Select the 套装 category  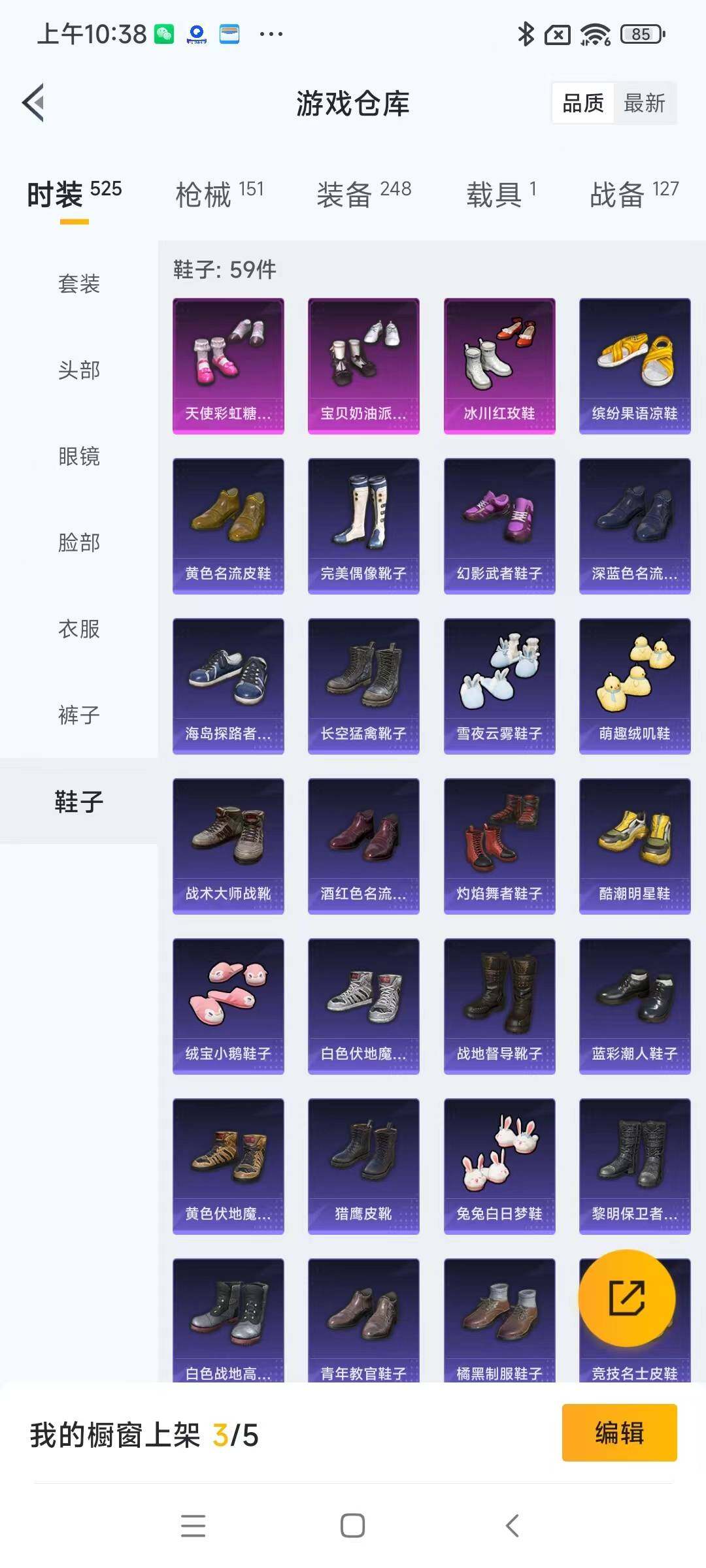(79, 284)
